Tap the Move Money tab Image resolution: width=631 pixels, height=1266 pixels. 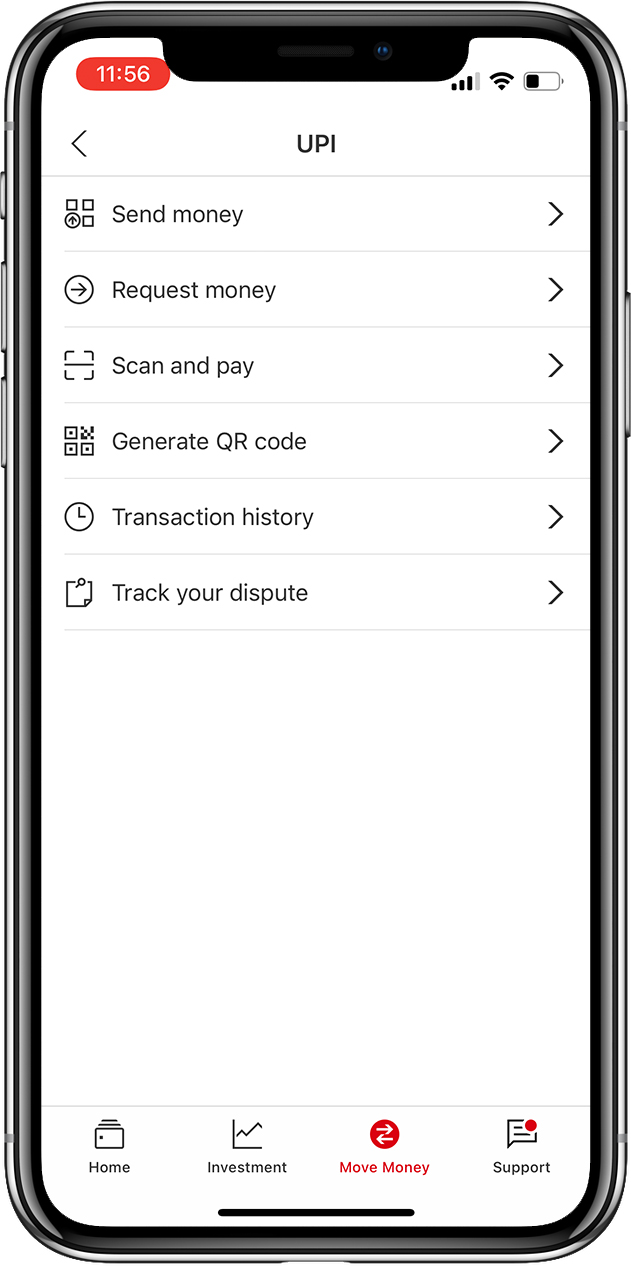click(x=384, y=1147)
